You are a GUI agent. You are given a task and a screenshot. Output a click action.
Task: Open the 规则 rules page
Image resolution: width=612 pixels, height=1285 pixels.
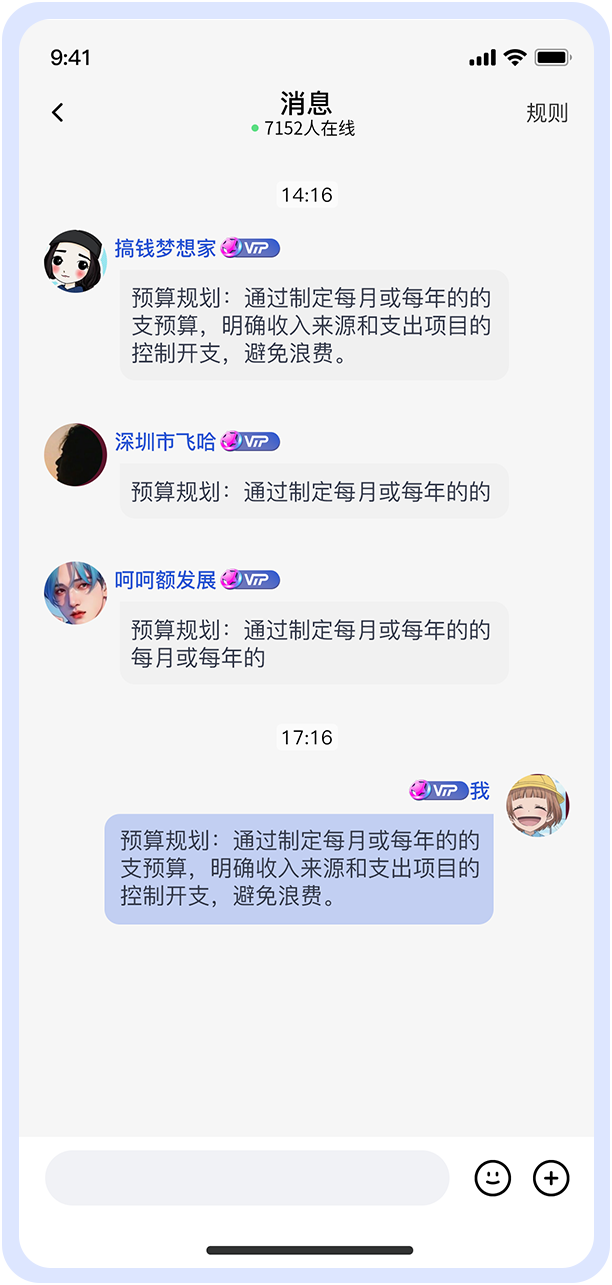(546, 113)
